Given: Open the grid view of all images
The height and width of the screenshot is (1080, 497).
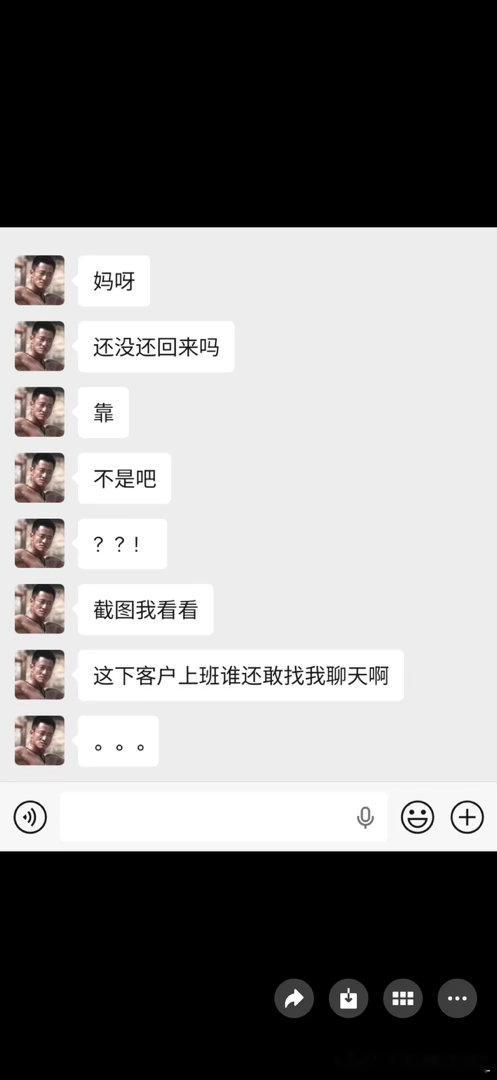Looking at the screenshot, I should click(403, 998).
